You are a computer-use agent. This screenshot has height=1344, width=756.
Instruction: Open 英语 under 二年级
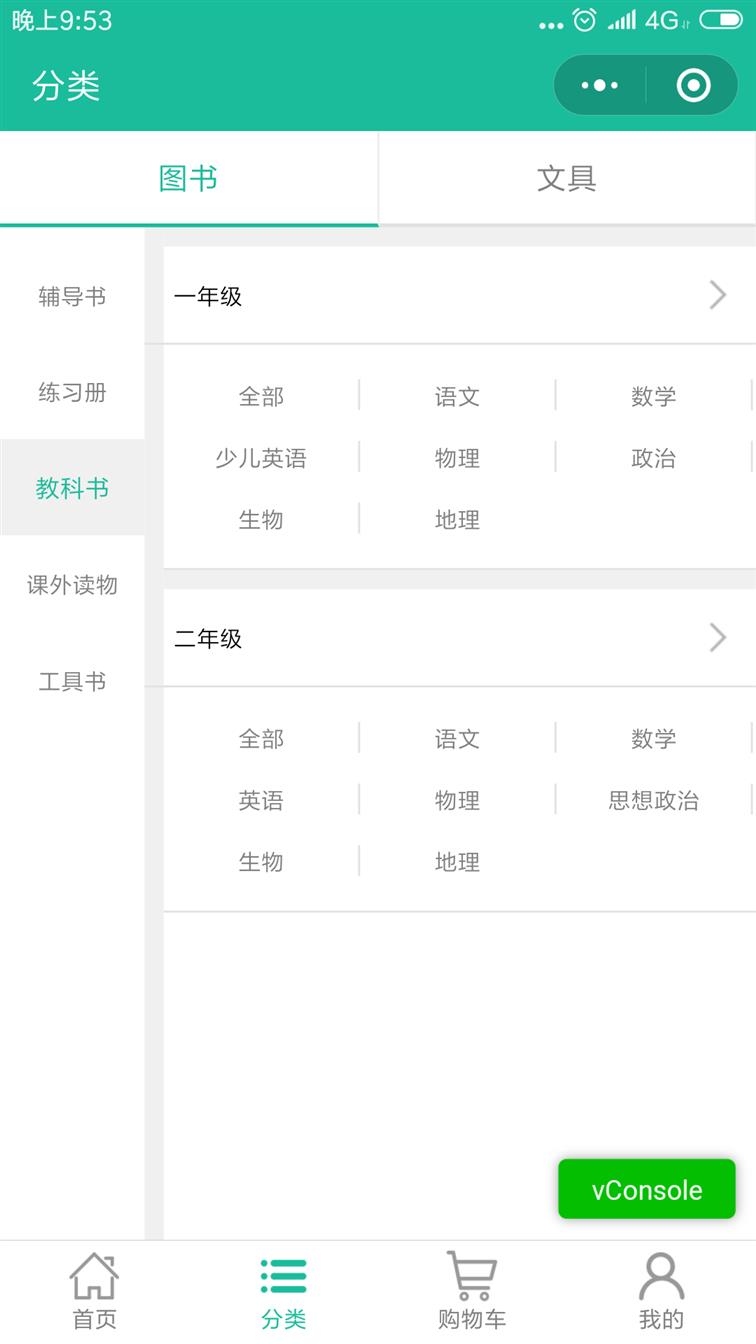(x=261, y=801)
